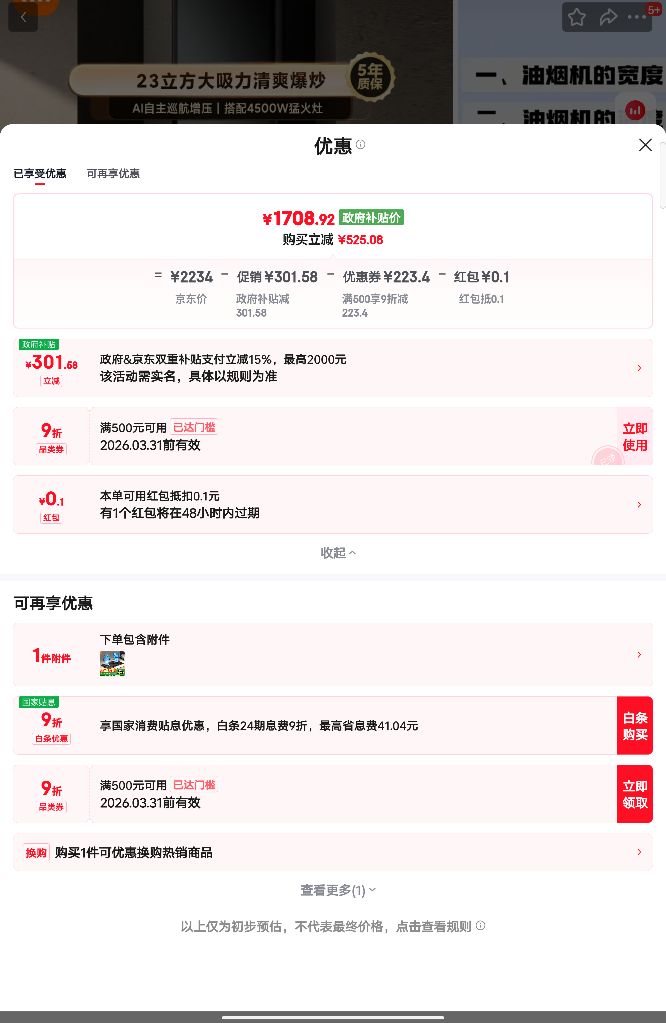Tap the 白条购买 button
666x1023 pixels.
pyautogui.click(x=635, y=725)
